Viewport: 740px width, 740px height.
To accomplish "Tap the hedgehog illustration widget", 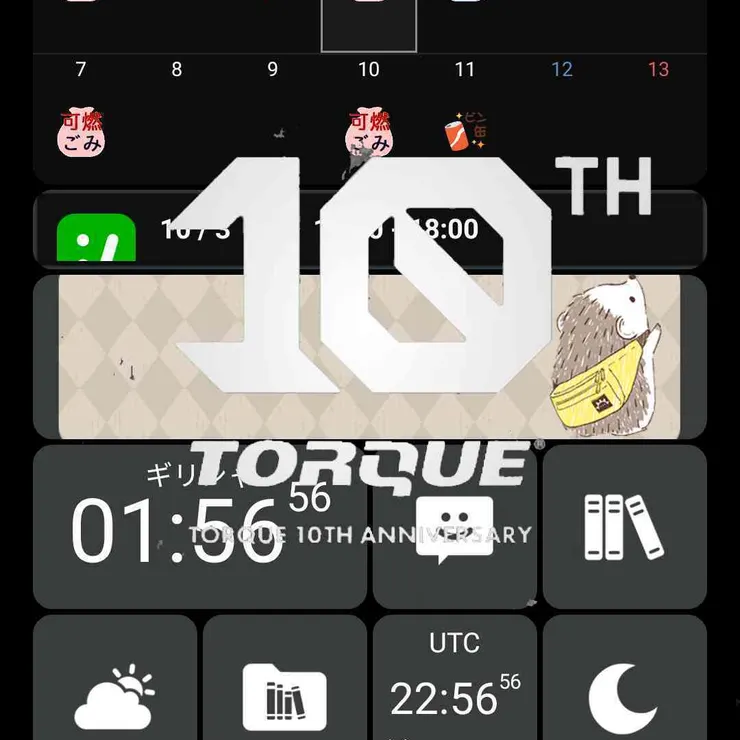I will pyautogui.click(x=370, y=357).
